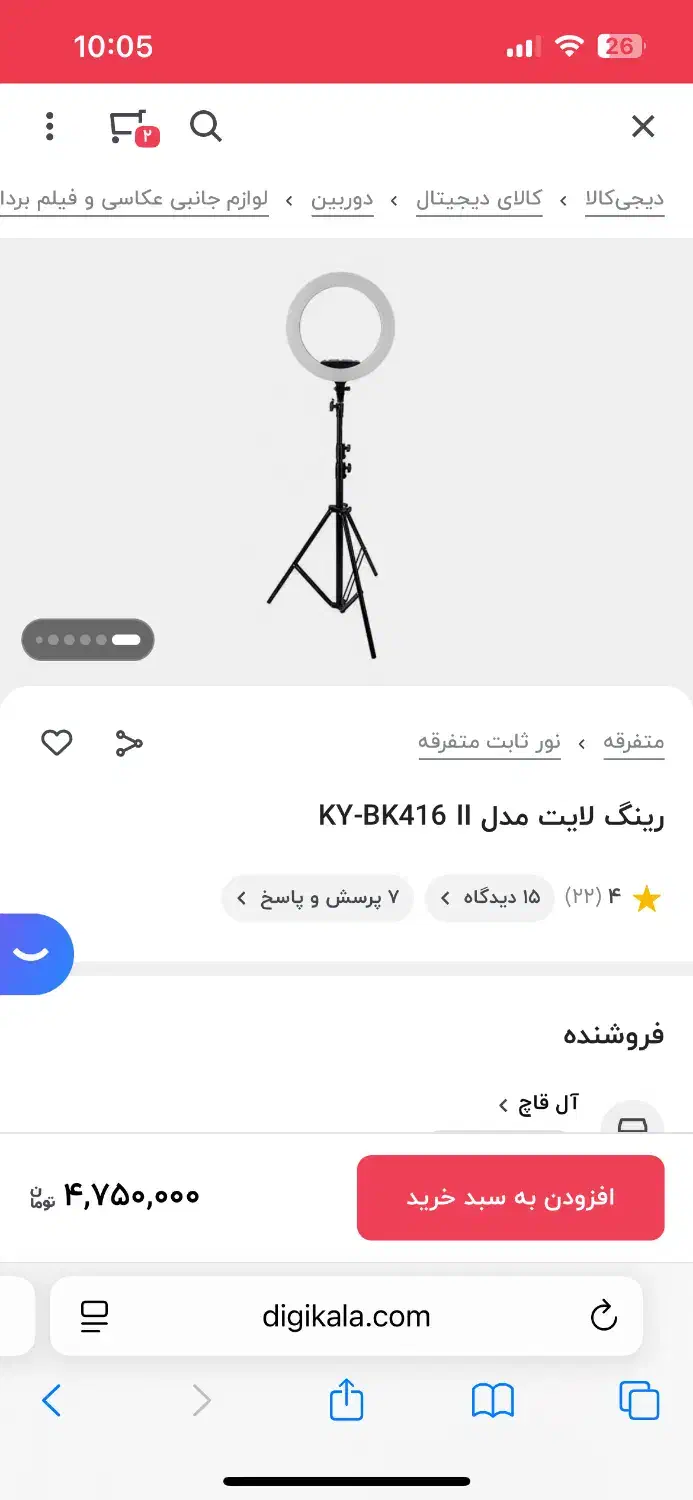Share this ring light product
This screenshot has width=693, height=1500.
[129, 743]
